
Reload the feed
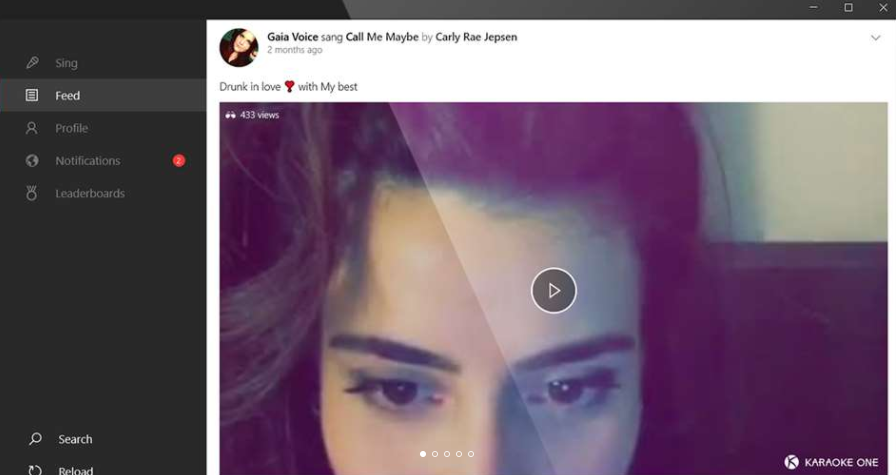tap(74, 470)
